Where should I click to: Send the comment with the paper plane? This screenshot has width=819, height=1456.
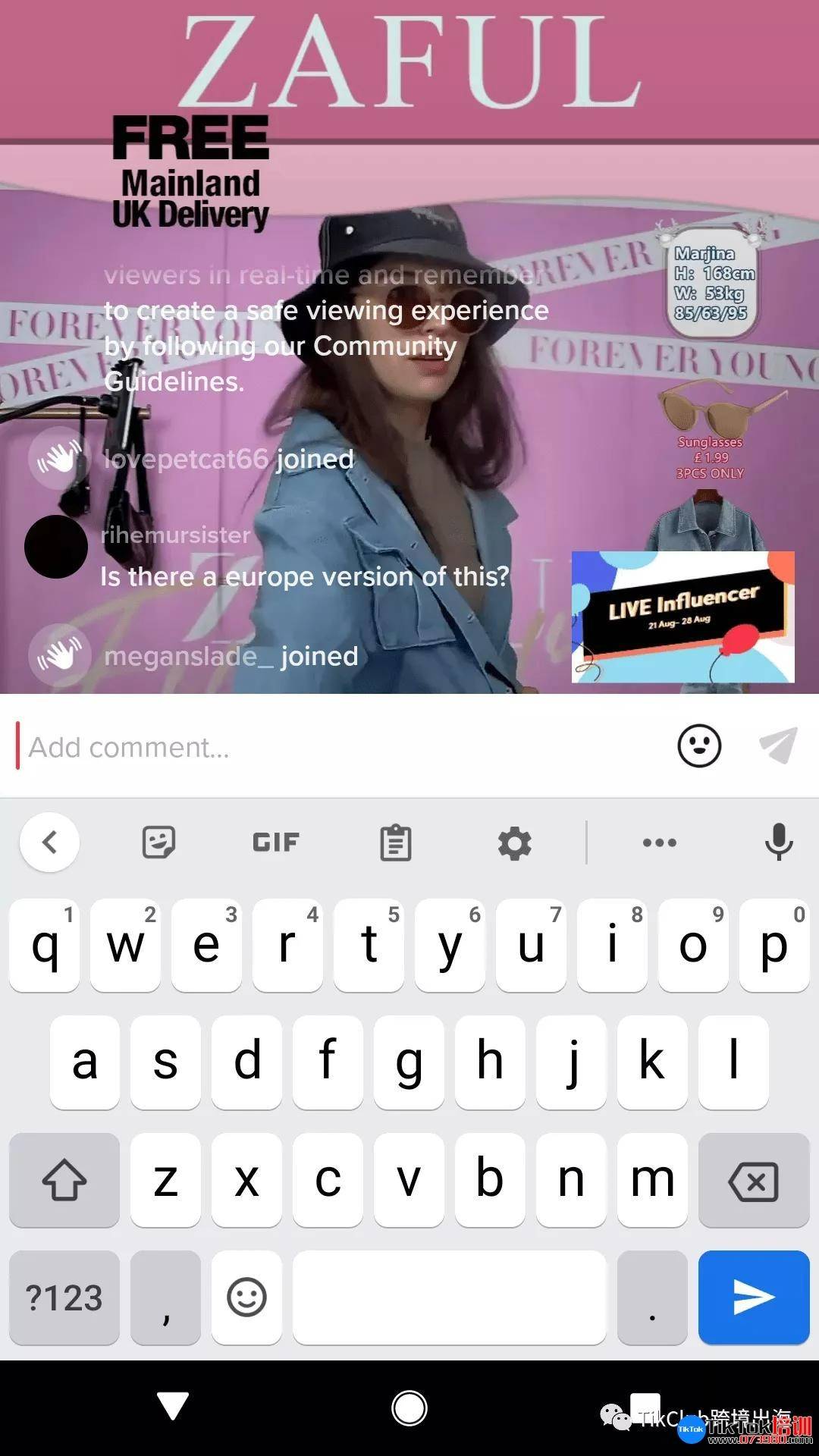pos(778,745)
